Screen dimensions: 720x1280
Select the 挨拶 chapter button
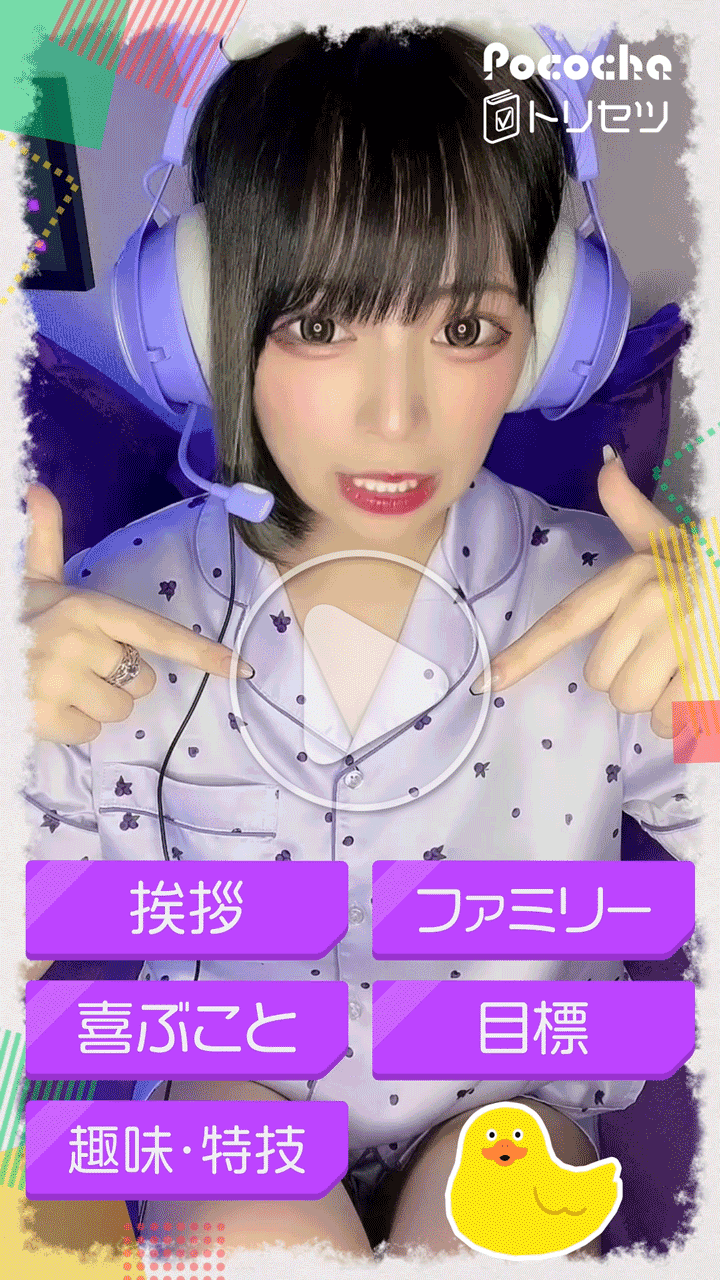tap(187, 910)
